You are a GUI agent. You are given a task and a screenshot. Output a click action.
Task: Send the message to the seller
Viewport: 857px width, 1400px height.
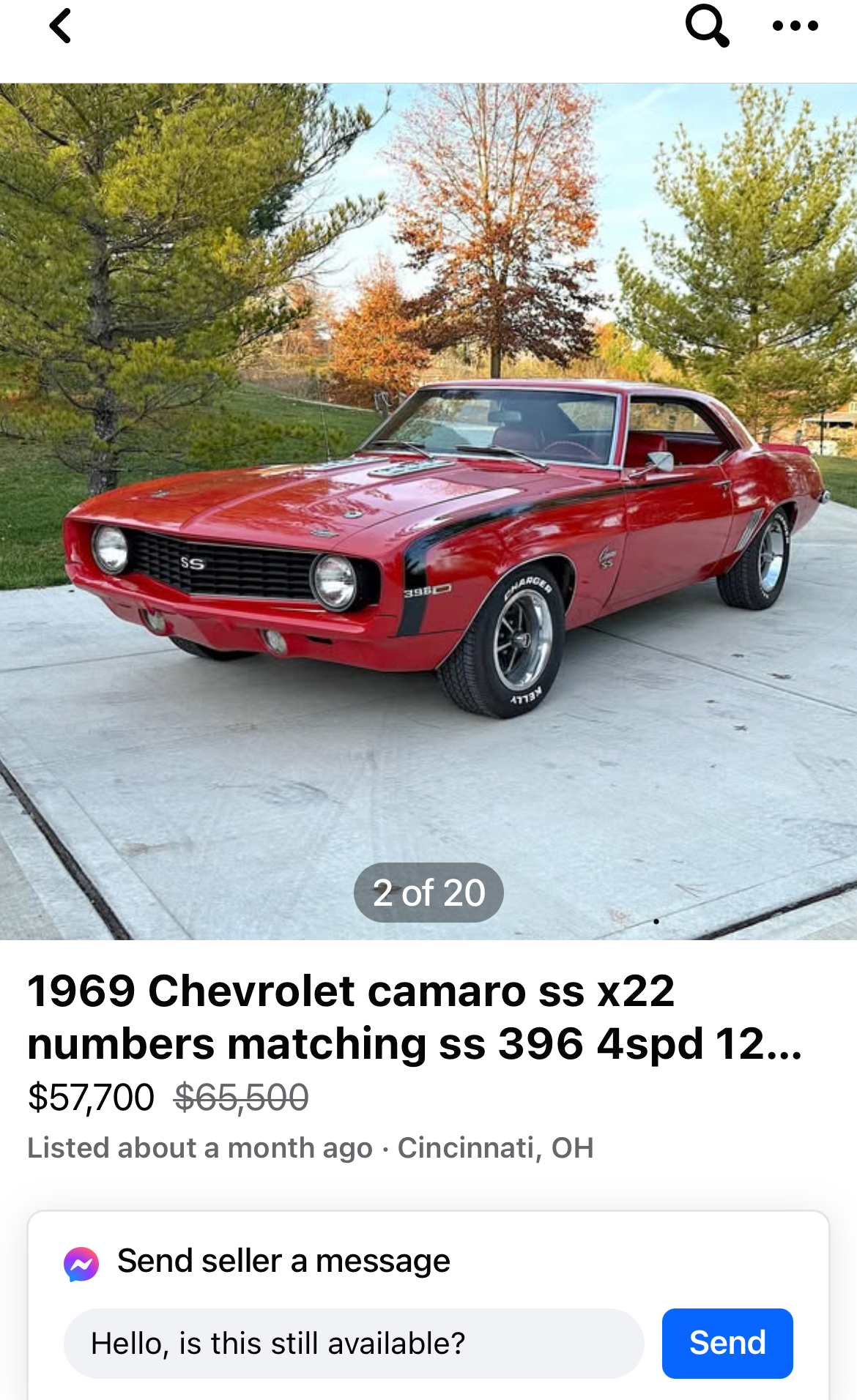(727, 1344)
